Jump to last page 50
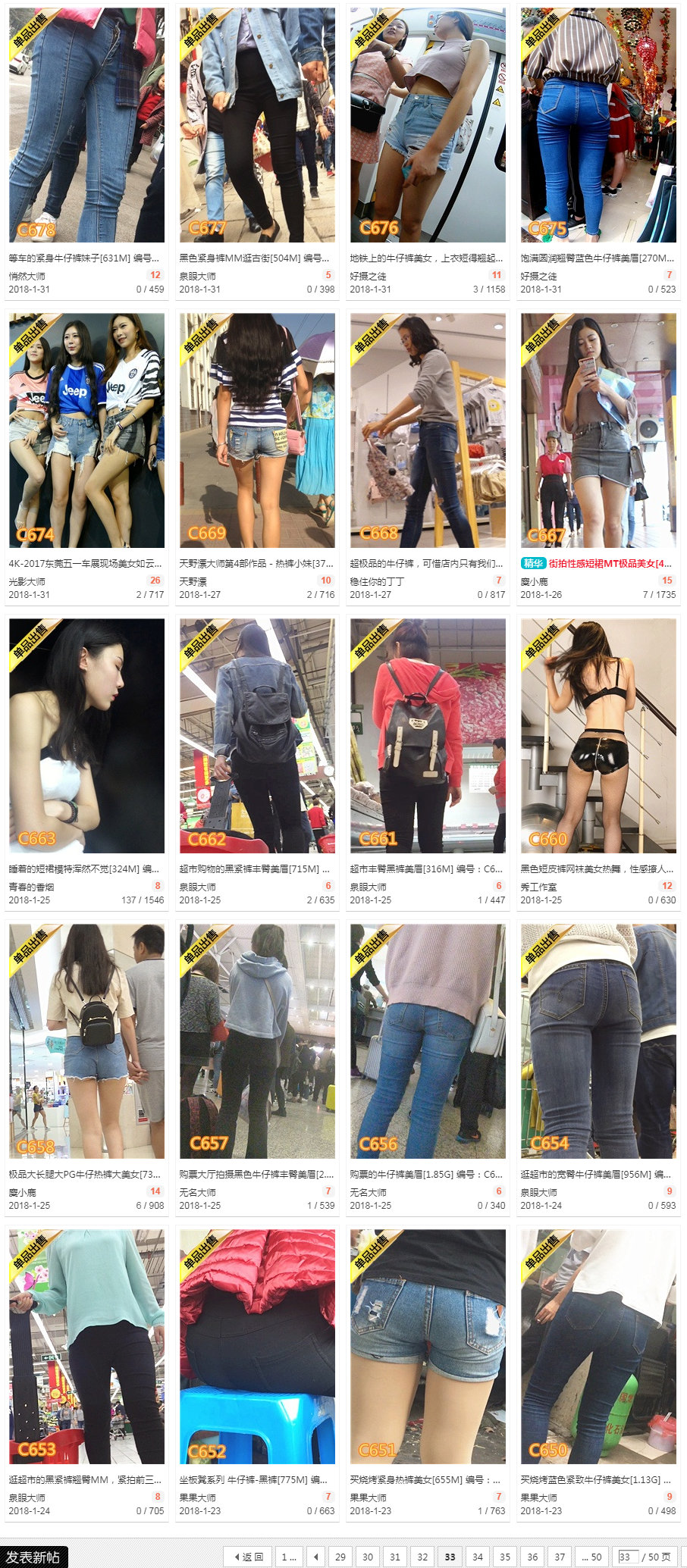 [x=591, y=1557]
